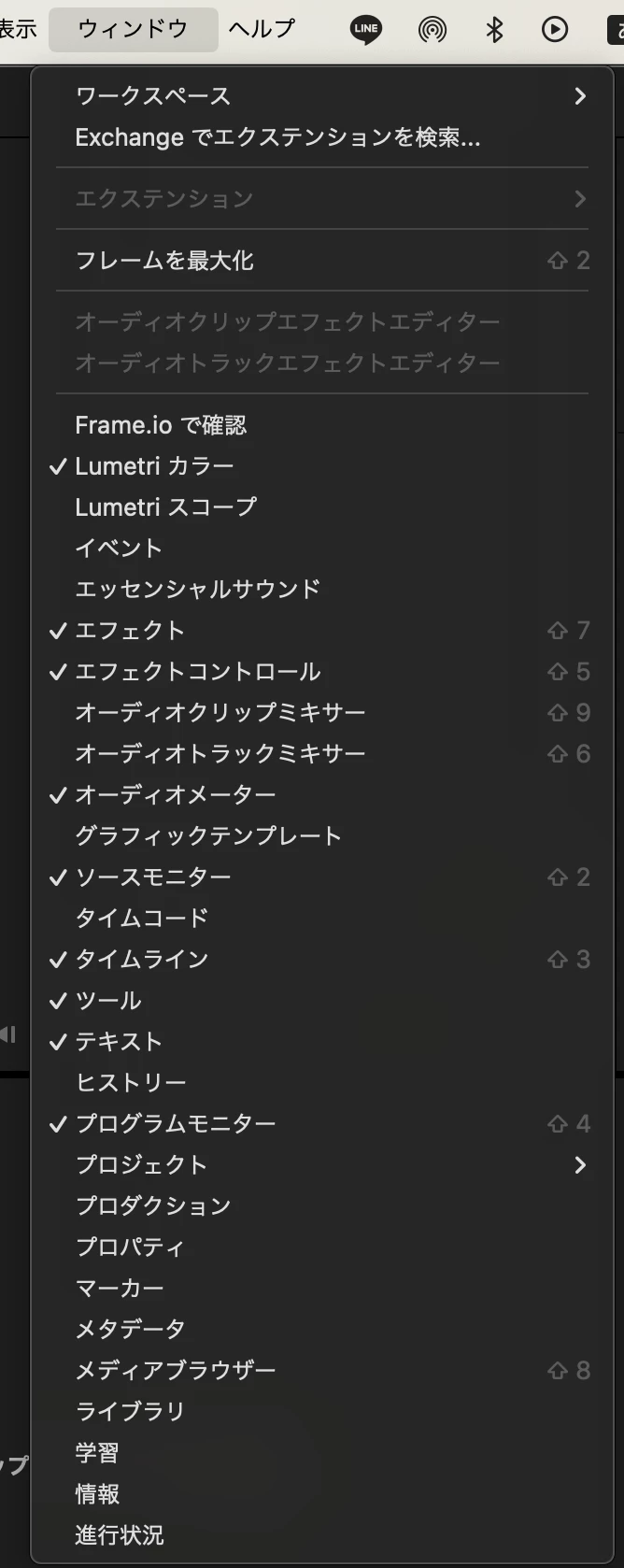Show the エッセンシャルサウンド panel
The width and height of the screenshot is (624, 1568).
pos(197,590)
